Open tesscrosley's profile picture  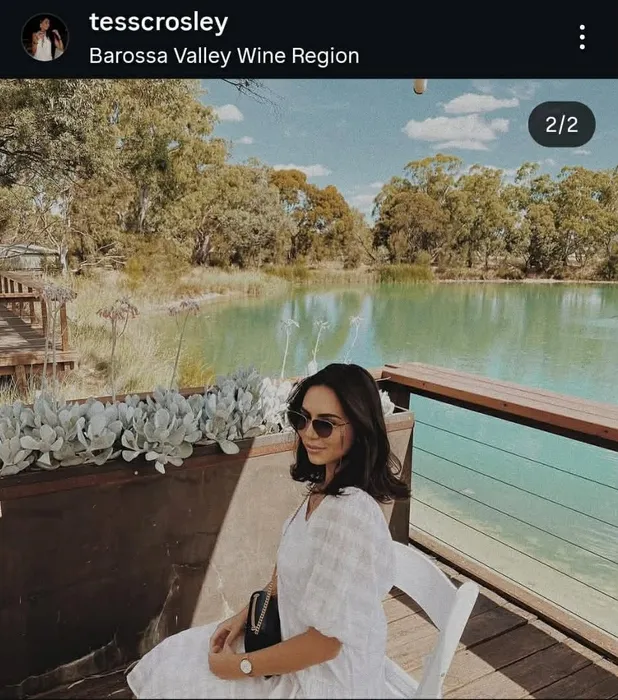tap(45, 38)
